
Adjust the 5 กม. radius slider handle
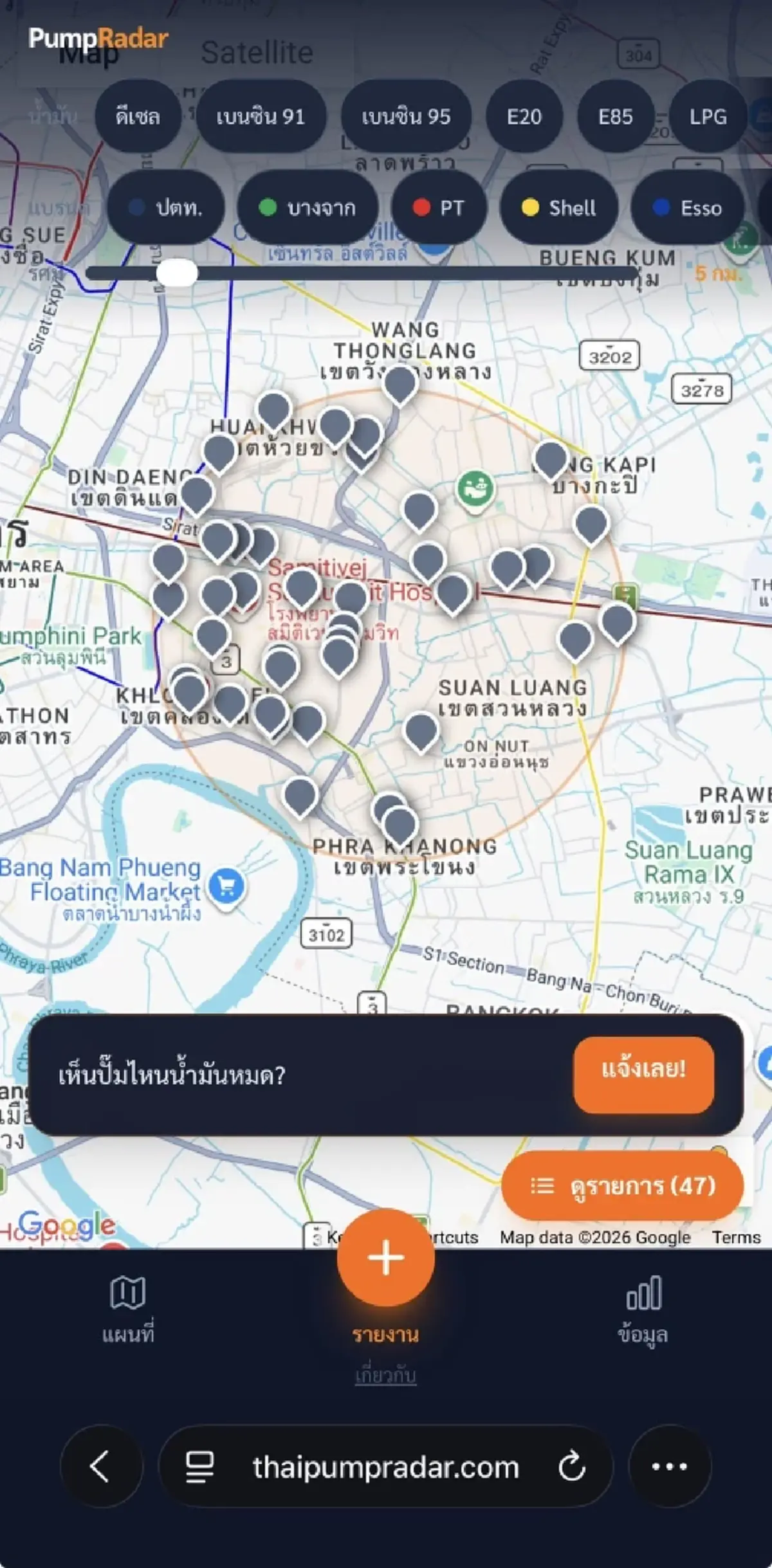[176, 273]
